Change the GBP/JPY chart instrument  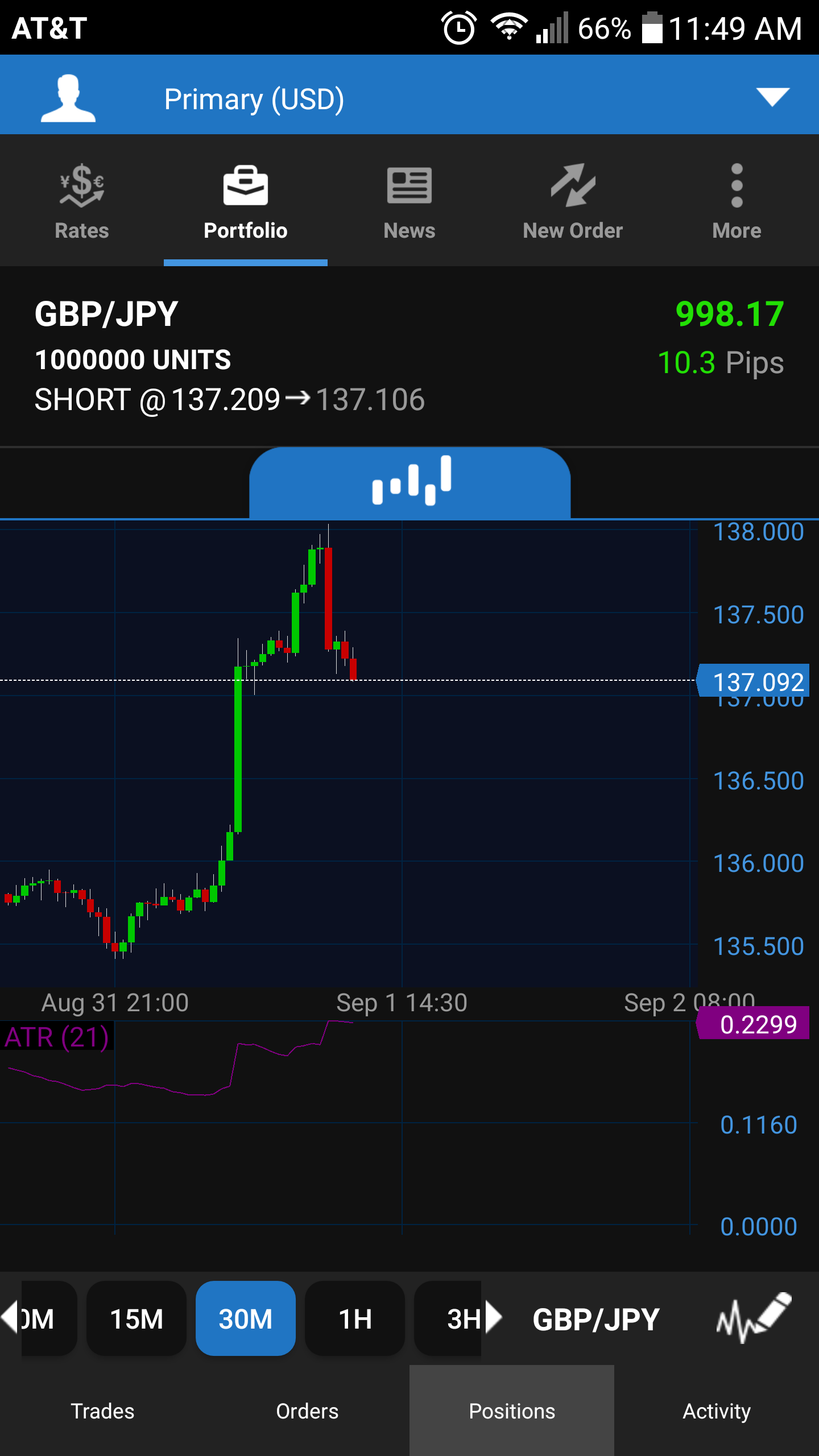pyautogui.click(x=595, y=1319)
